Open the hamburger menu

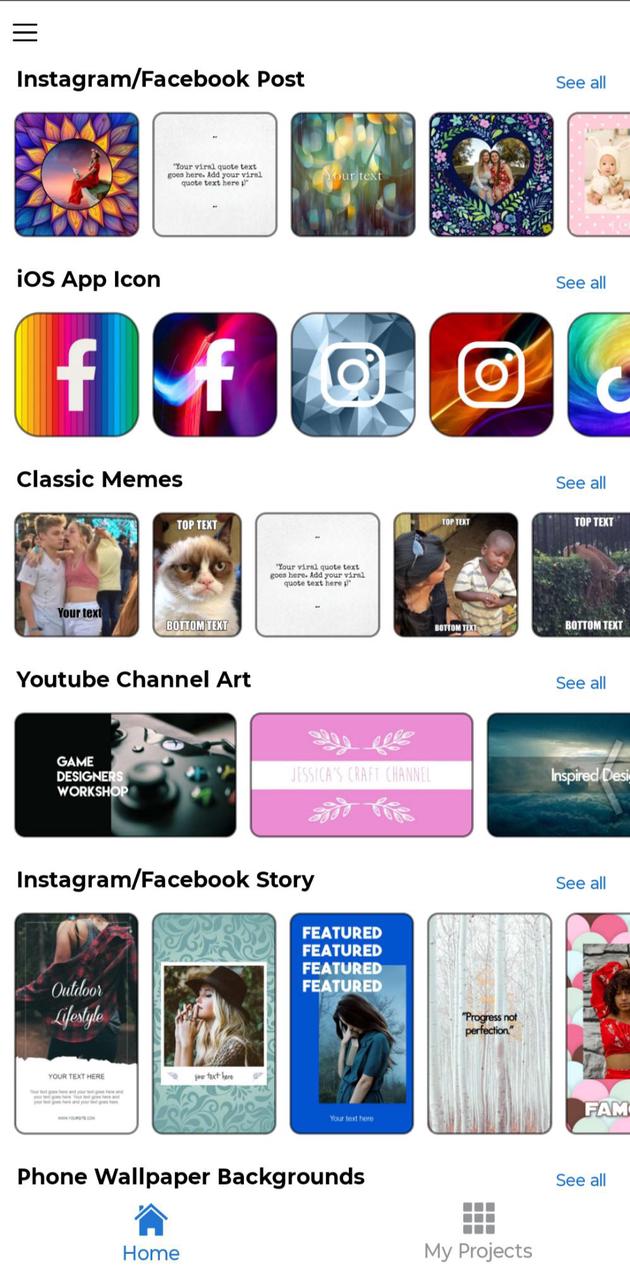click(25, 32)
